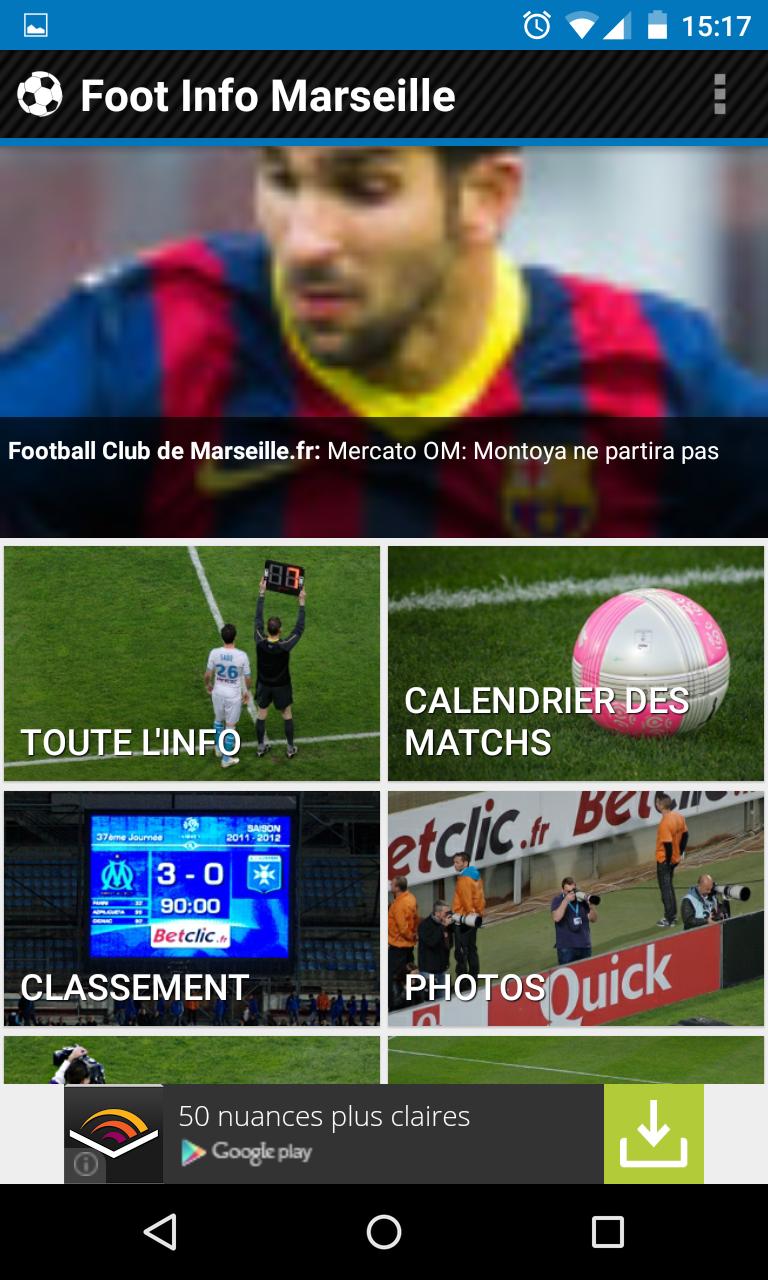Tap the Google Play icon in the advertisement
The width and height of the screenshot is (768, 1280).
[193, 1152]
